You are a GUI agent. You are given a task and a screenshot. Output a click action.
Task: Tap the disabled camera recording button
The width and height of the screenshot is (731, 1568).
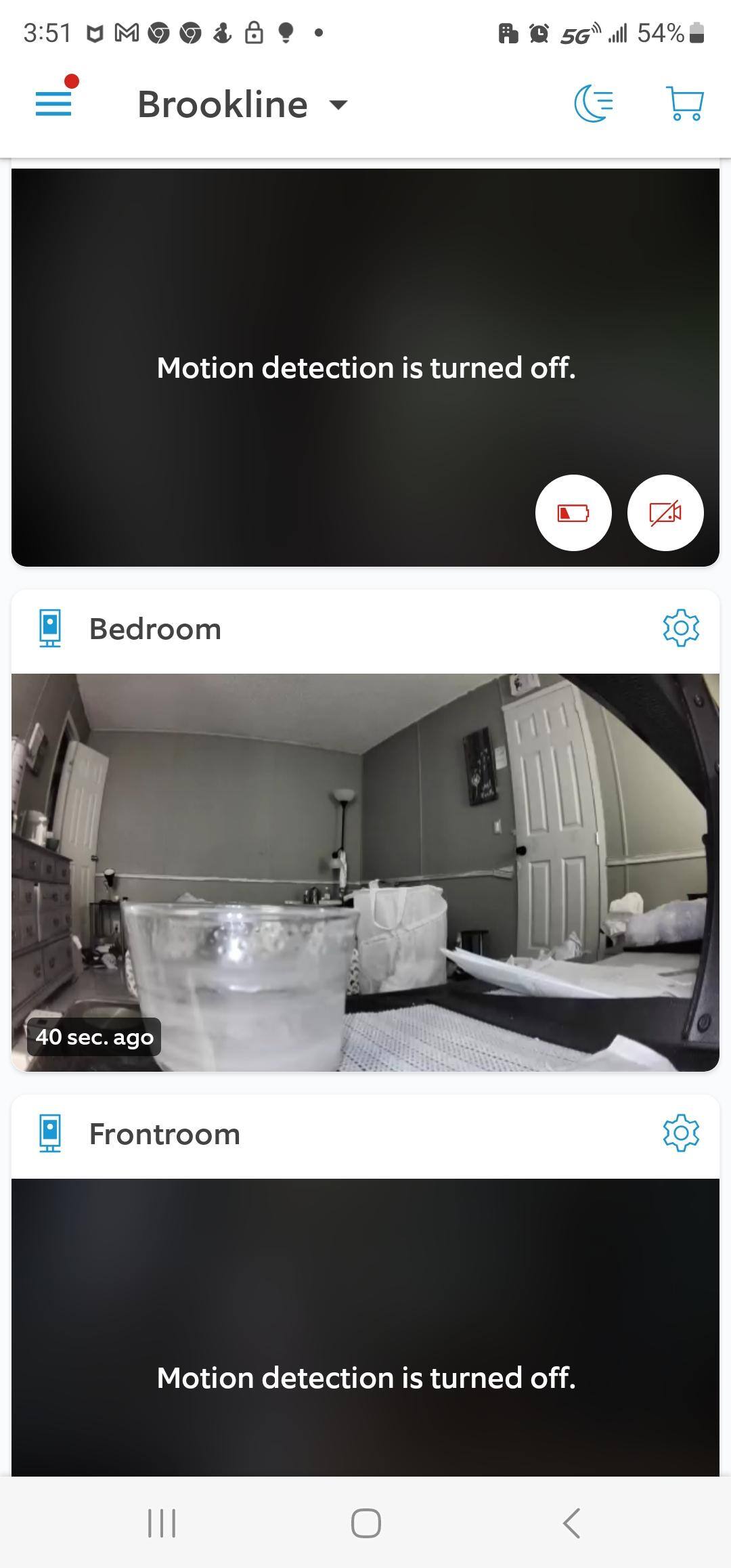pyautogui.click(x=665, y=513)
